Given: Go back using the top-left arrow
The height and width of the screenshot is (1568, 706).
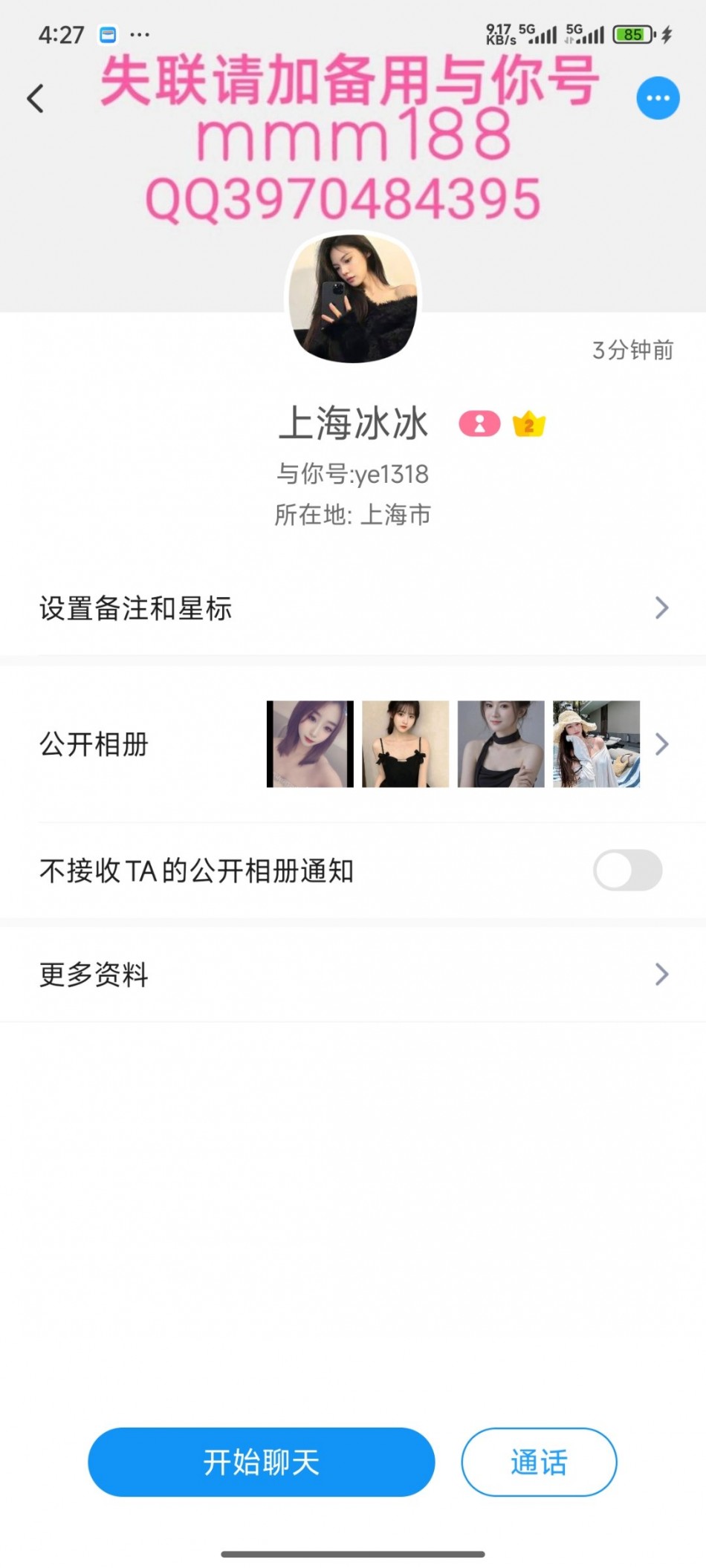Looking at the screenshot, I should coord(35,98).
